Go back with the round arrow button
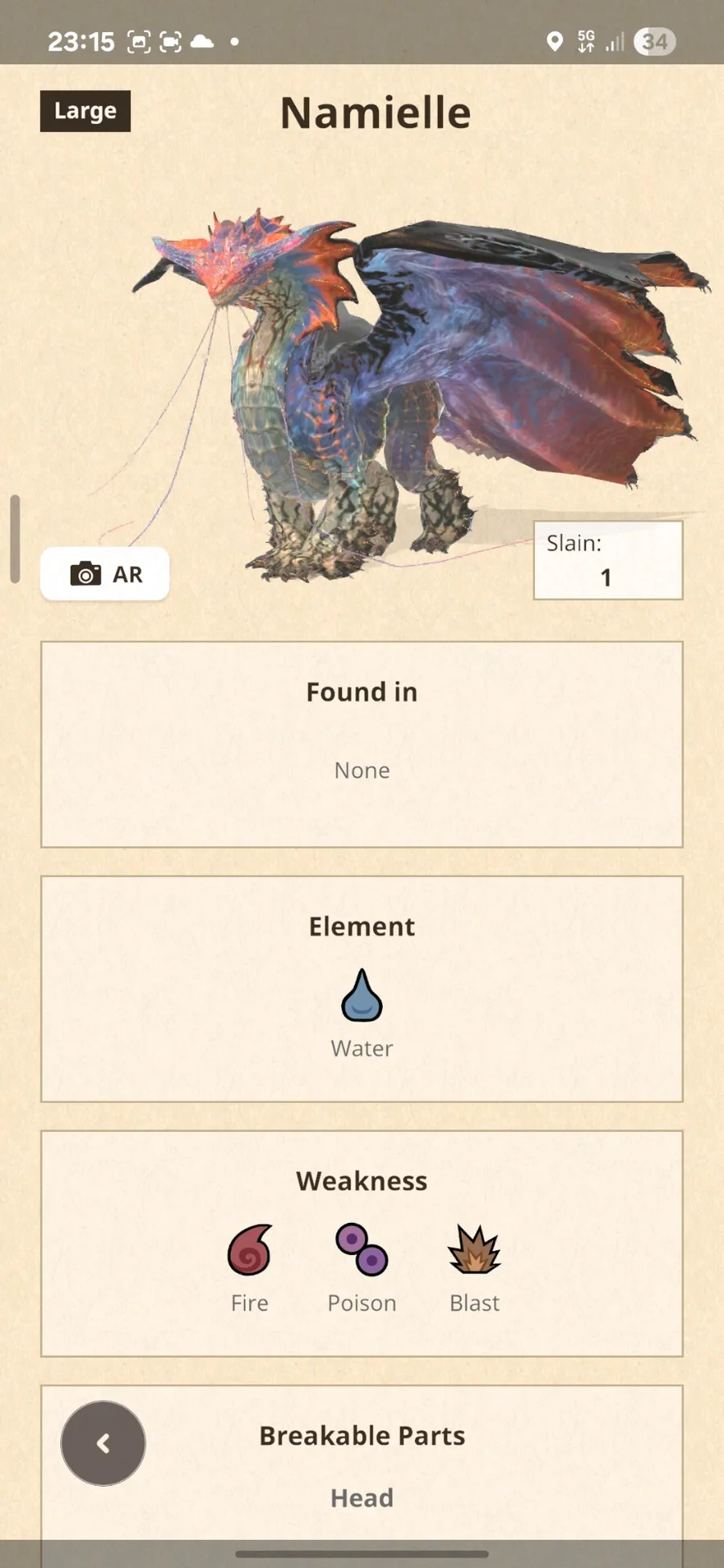 coord(103,1443)
